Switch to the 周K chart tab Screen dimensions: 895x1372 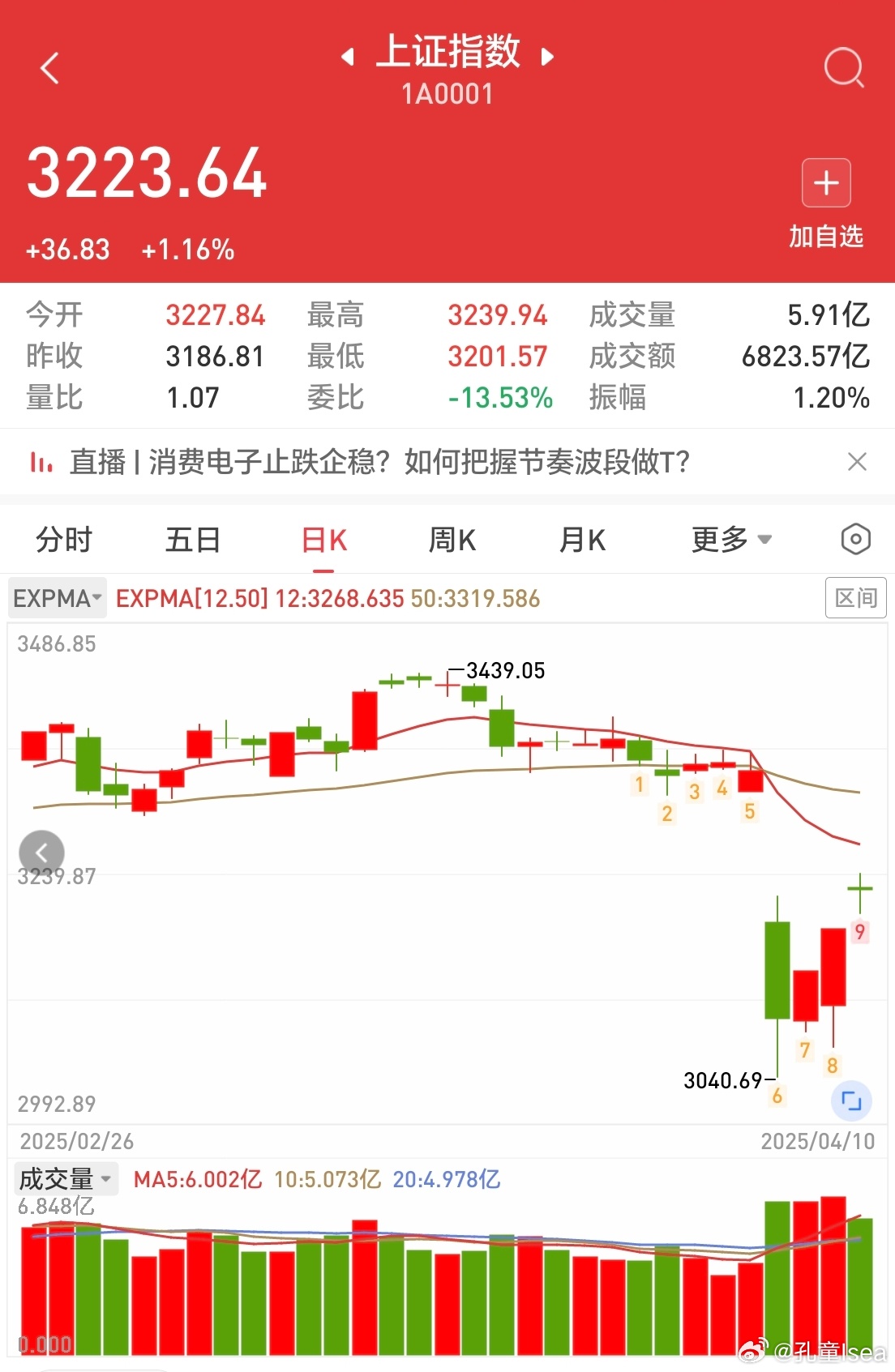[x=452, y=540]
